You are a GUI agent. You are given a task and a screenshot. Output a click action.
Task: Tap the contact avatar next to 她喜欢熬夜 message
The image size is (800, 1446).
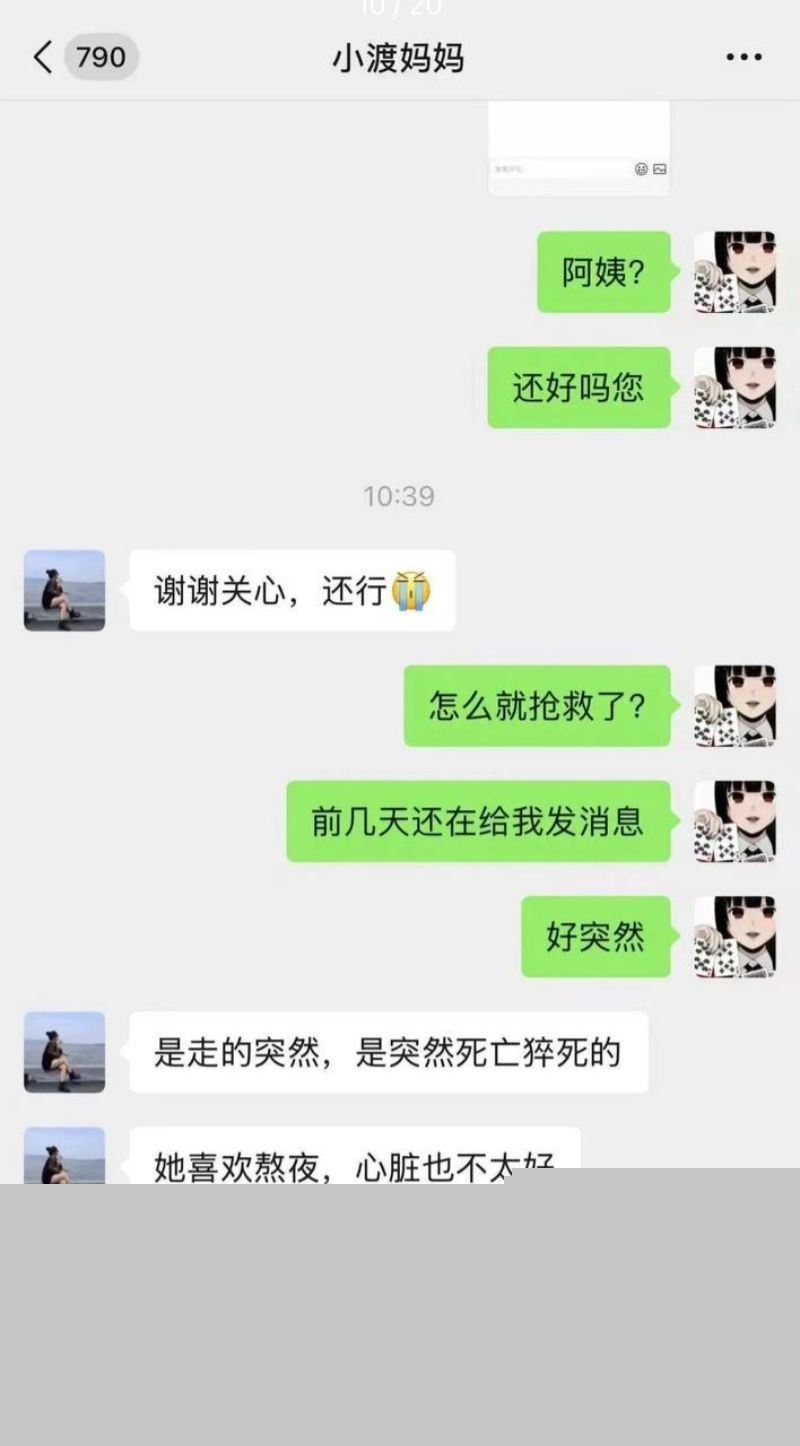[63, 1160]
